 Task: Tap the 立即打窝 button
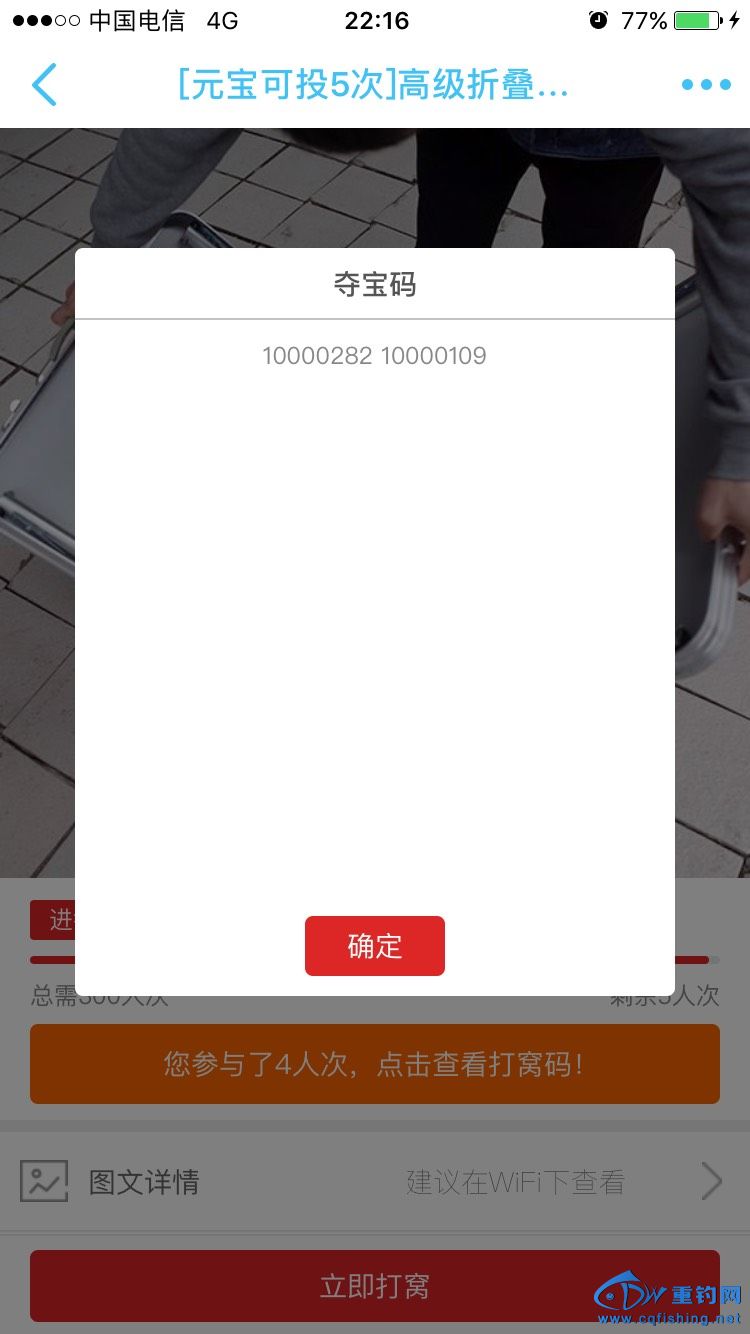point(374,1286)
